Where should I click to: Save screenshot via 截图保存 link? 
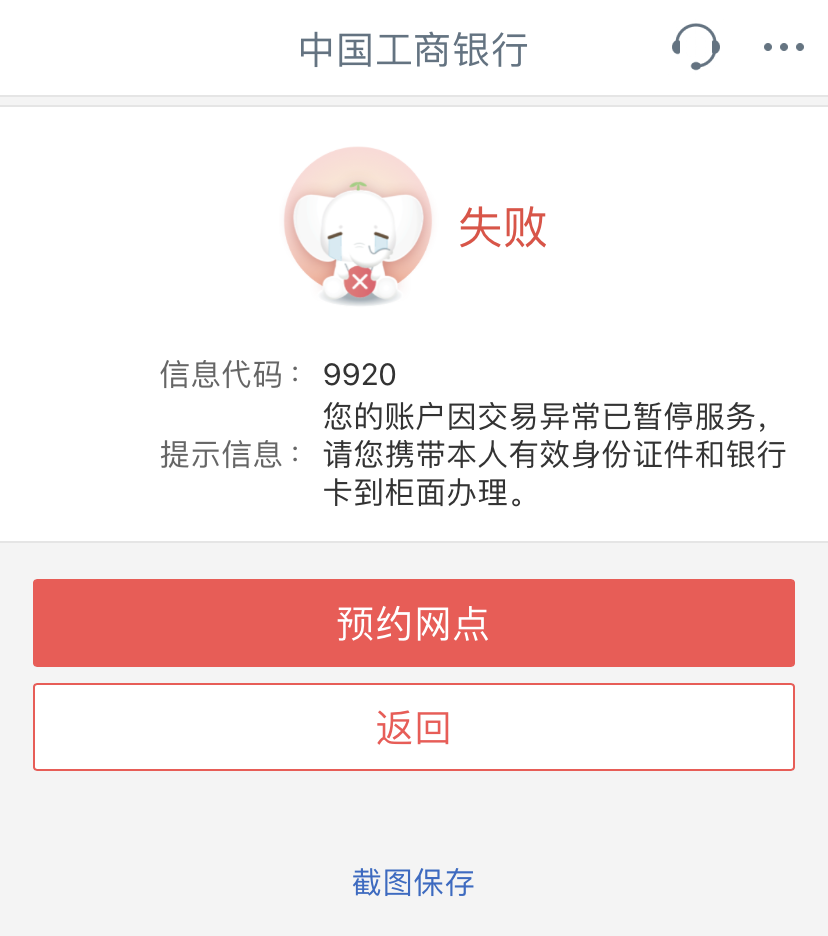click(413, 882)
